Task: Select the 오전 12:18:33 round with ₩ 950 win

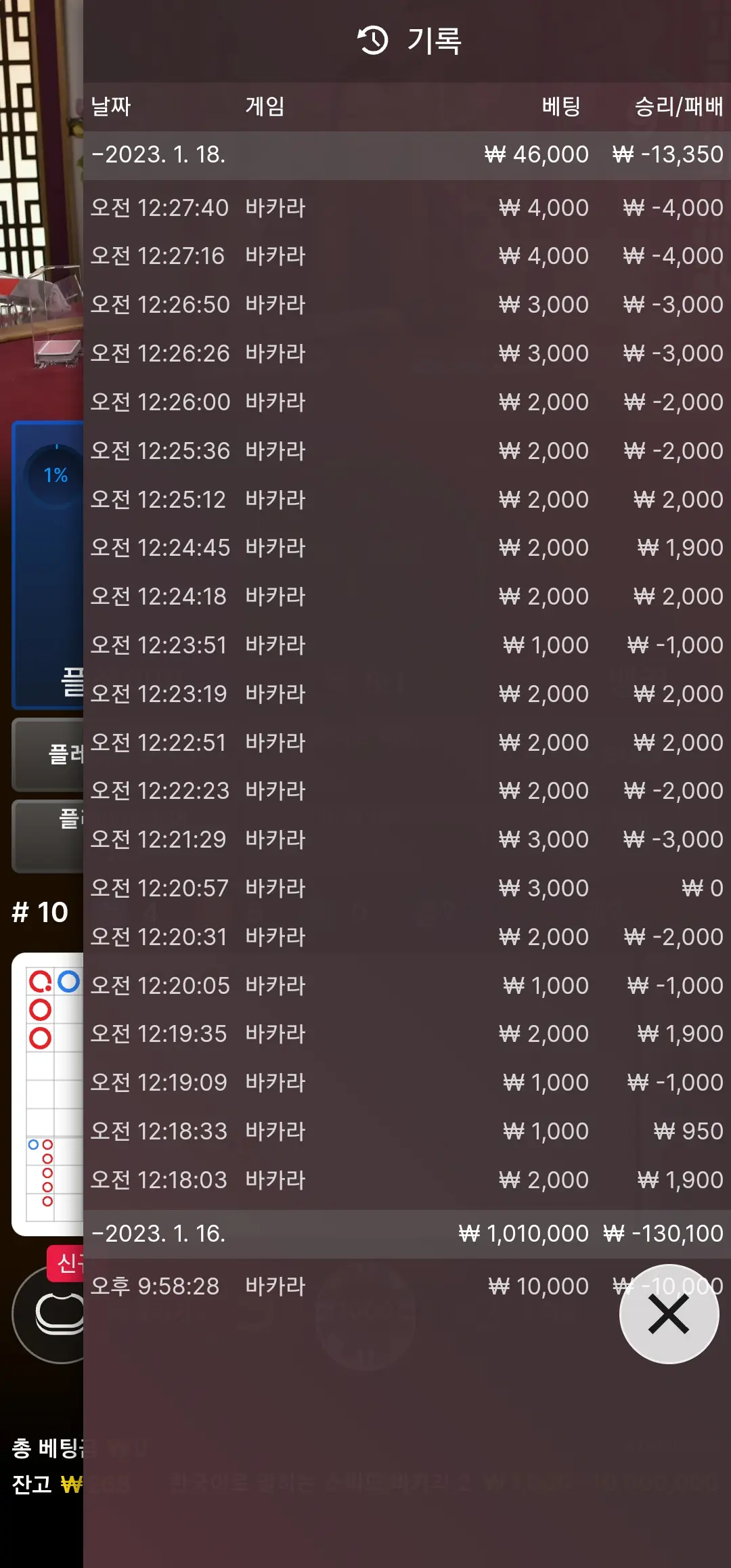Action: (407, 1131)
